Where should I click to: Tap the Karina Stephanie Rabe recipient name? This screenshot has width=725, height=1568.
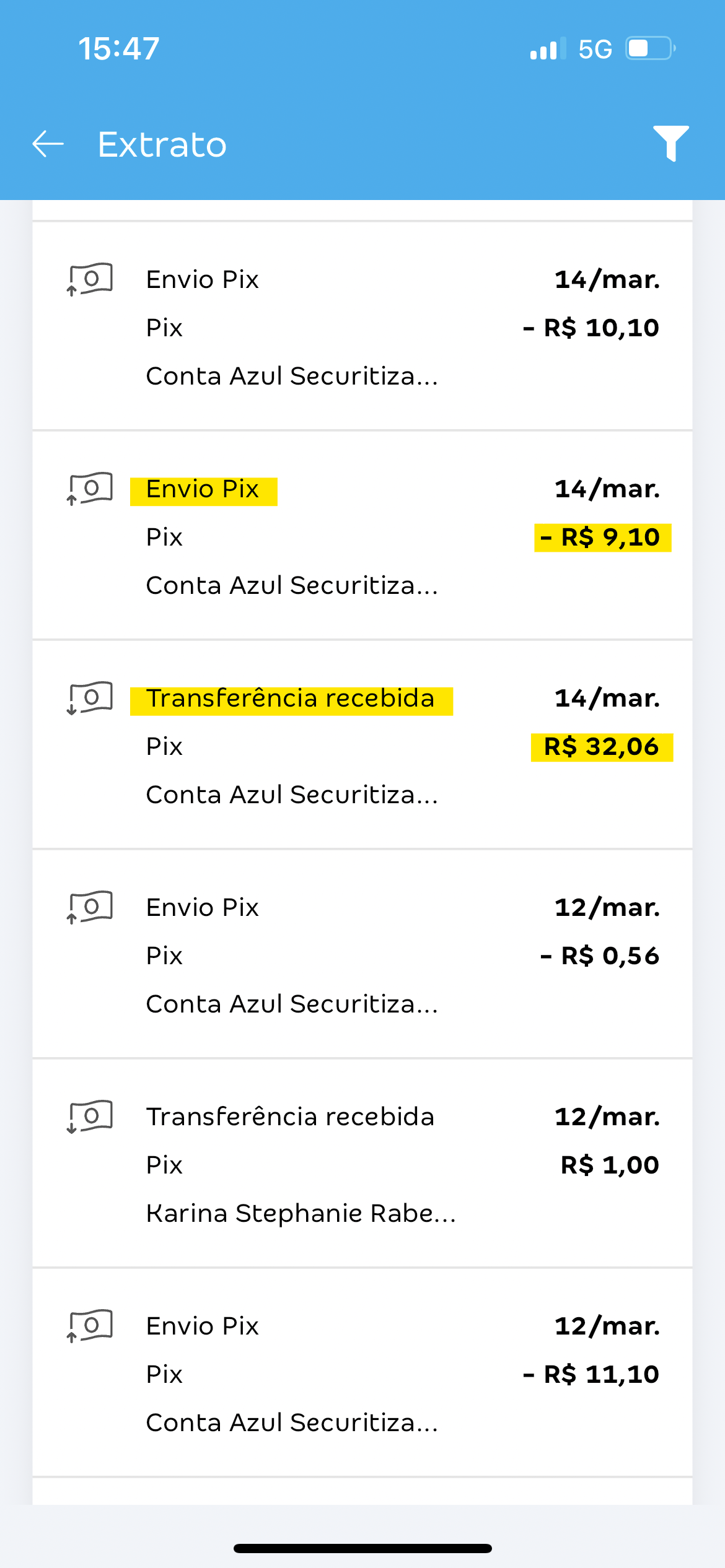[301, 1214]
